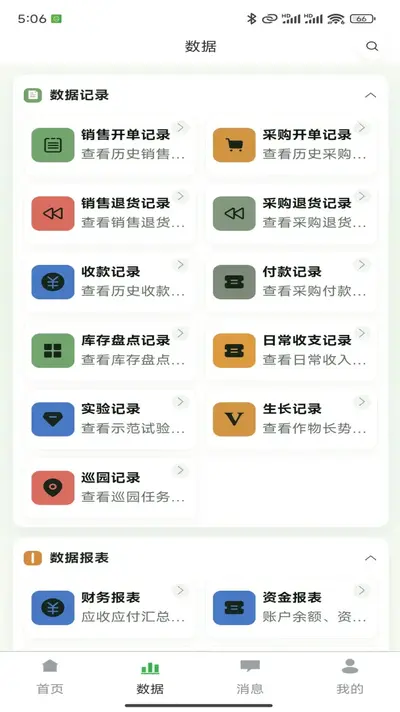The width and height of the screenshot is (400, 712).
Task: Open 生长记录
Action: [291, 420]
